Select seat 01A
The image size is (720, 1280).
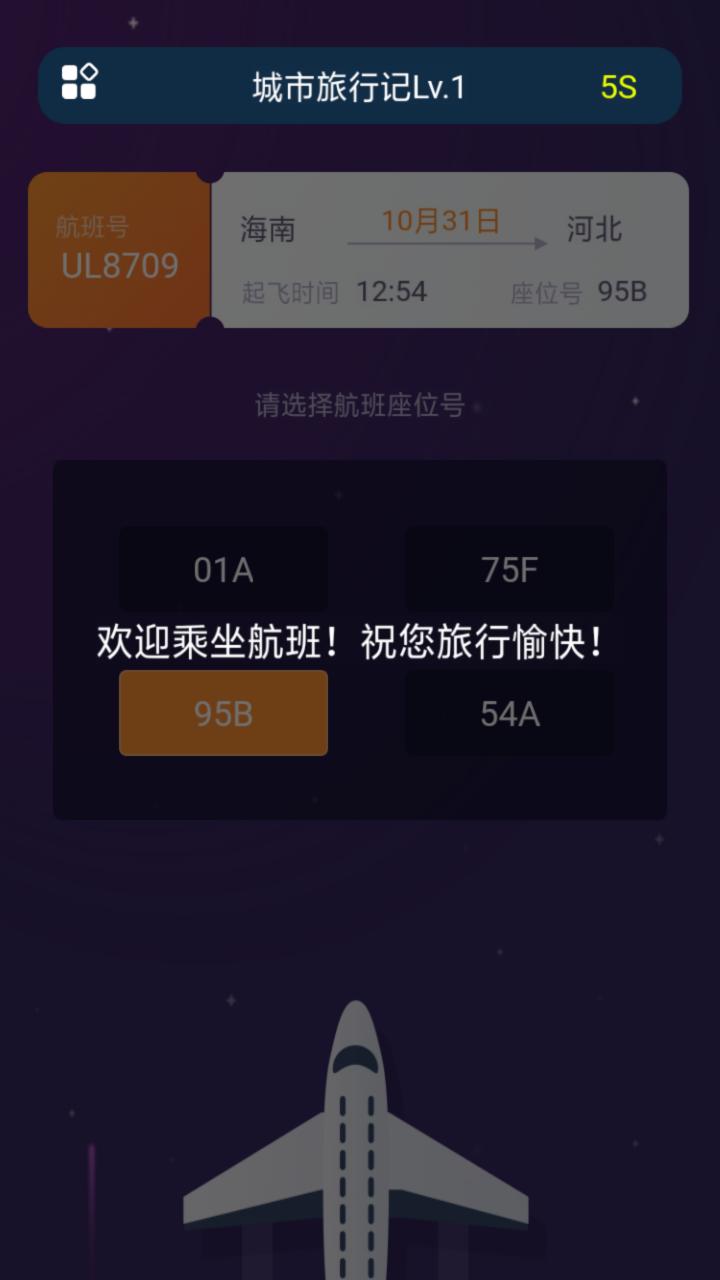pyautogui.click(x=222, y=570)
